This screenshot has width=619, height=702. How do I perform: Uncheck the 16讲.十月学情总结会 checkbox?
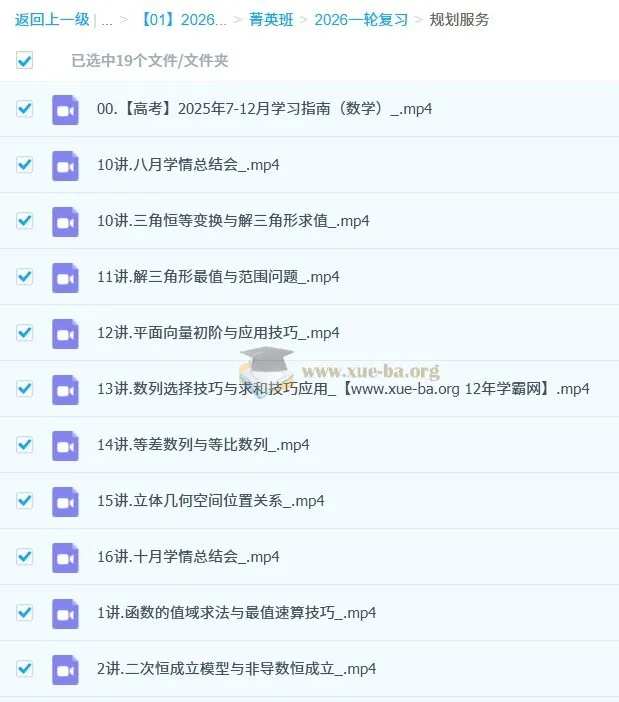(x=25, y=557)
